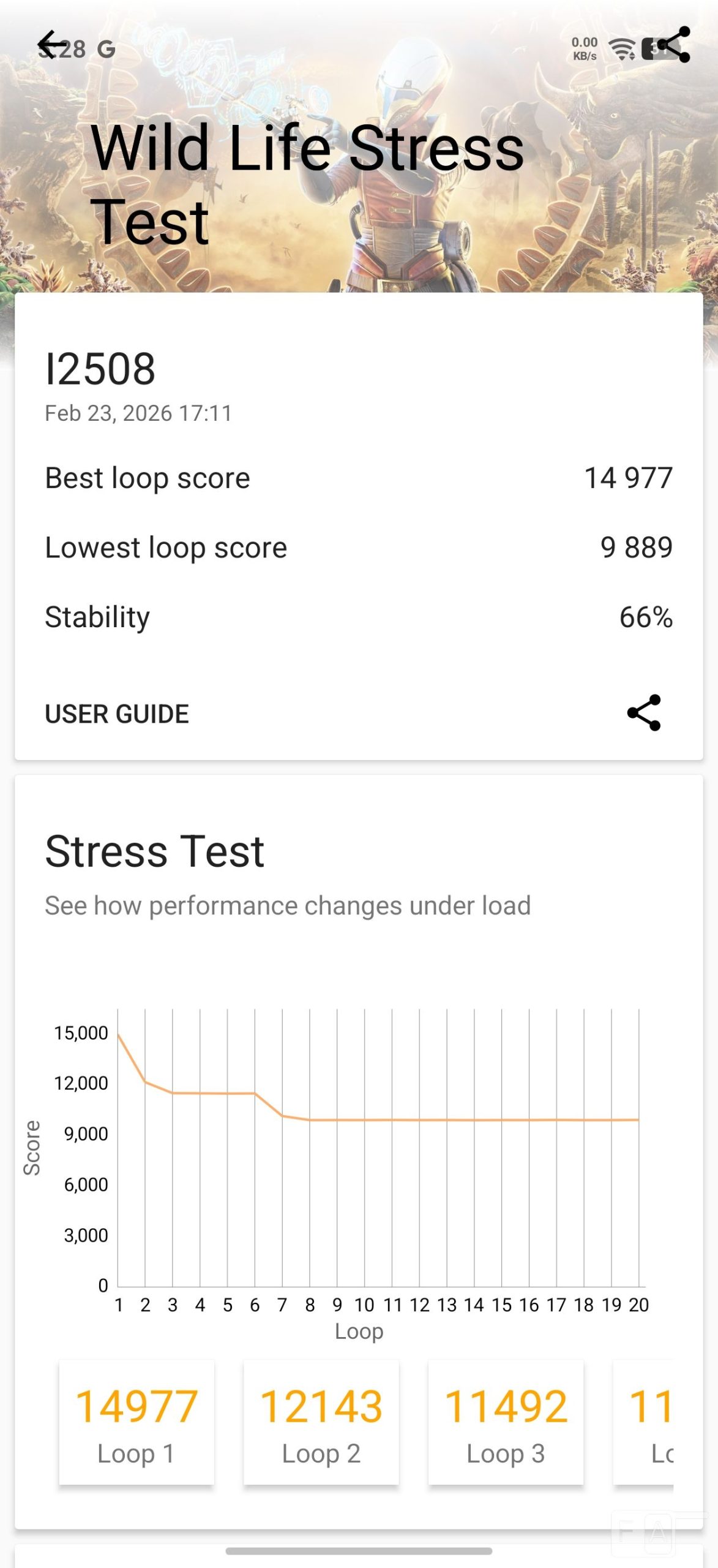Select the Loop 3 score card
718x1568 pixels.
click(506, 1422)
